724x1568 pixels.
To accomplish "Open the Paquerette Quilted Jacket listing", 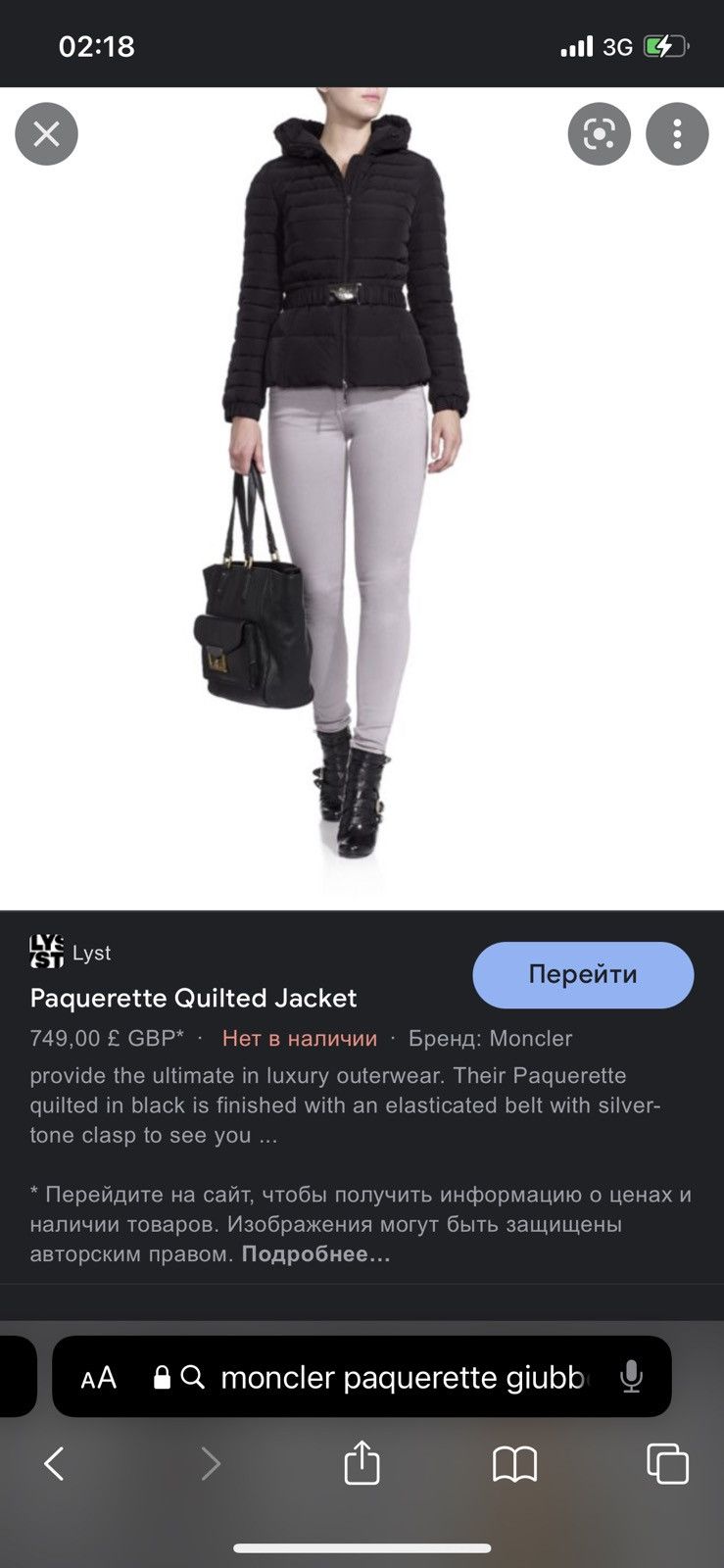I will 193,998.
